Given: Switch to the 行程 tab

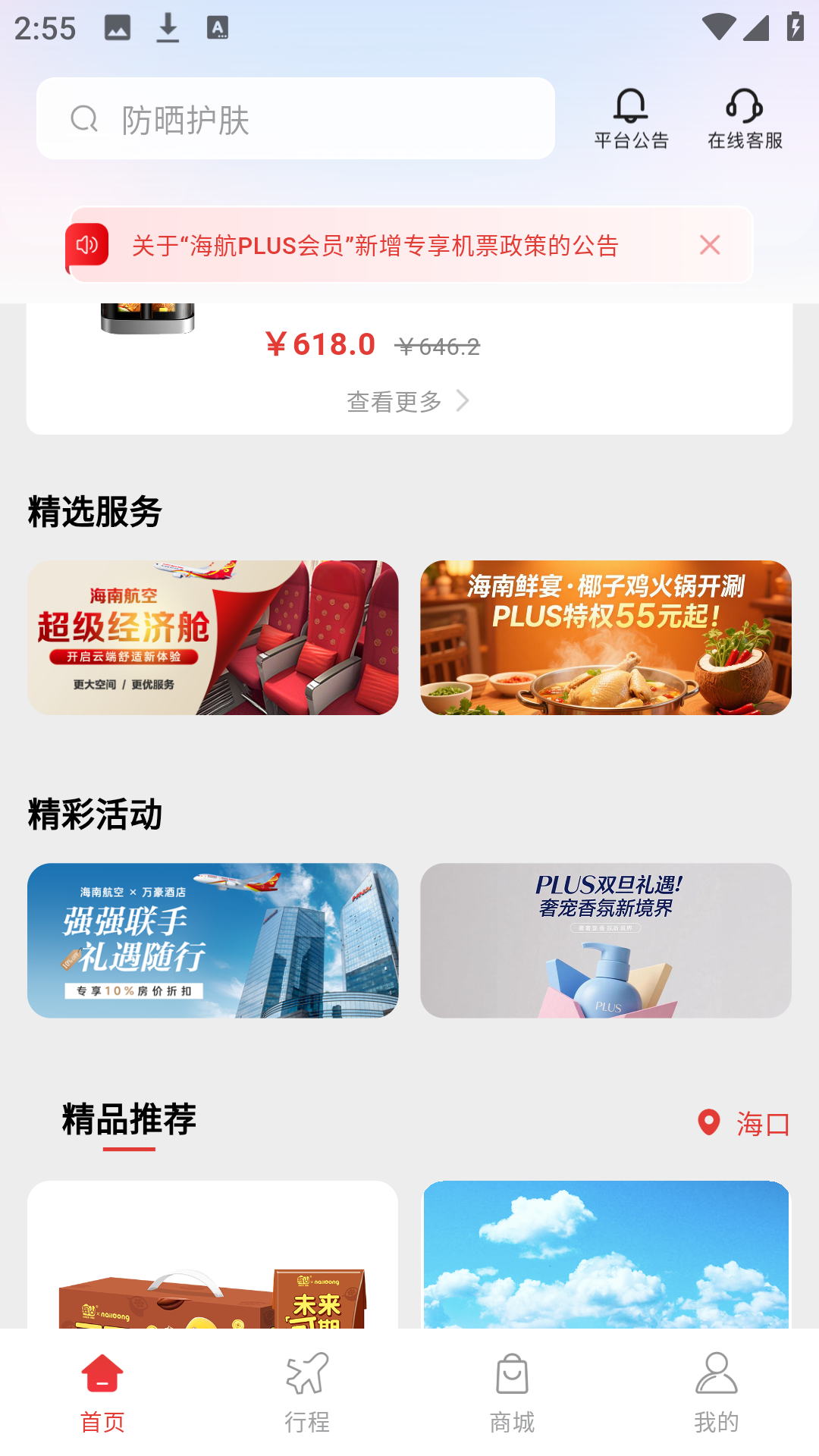Looking at the screenshot, I should pos(307,1399).
